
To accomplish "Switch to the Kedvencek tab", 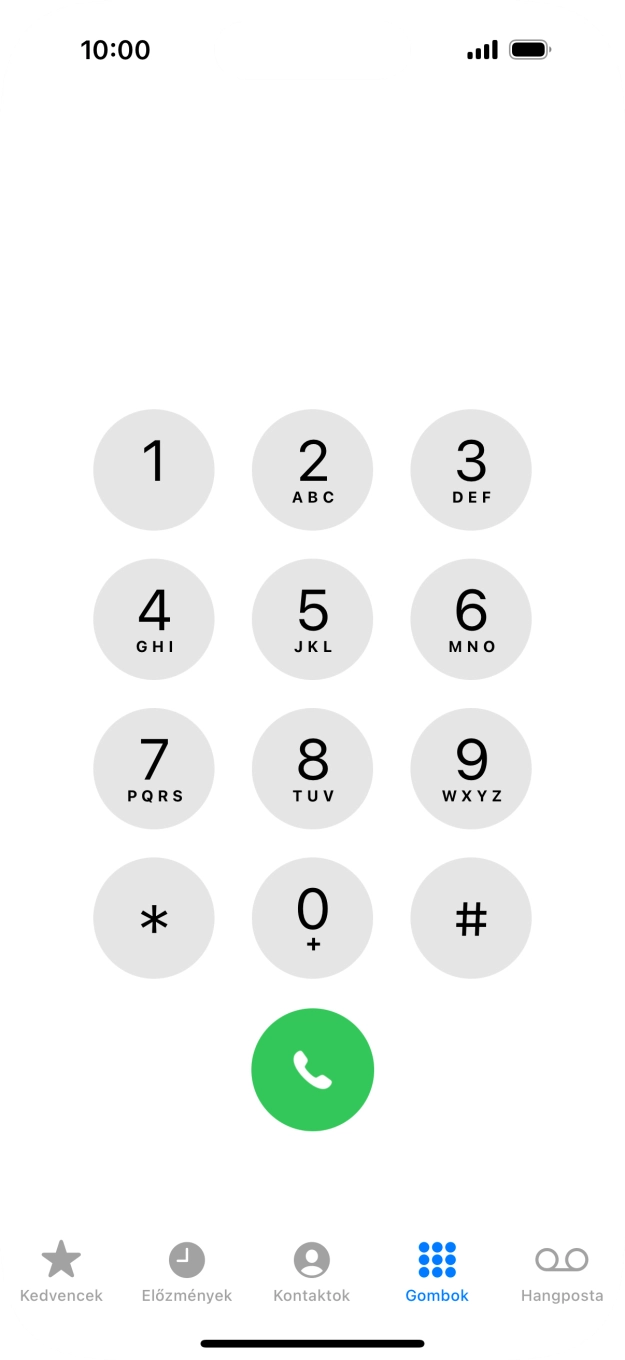I will 61,1272.
